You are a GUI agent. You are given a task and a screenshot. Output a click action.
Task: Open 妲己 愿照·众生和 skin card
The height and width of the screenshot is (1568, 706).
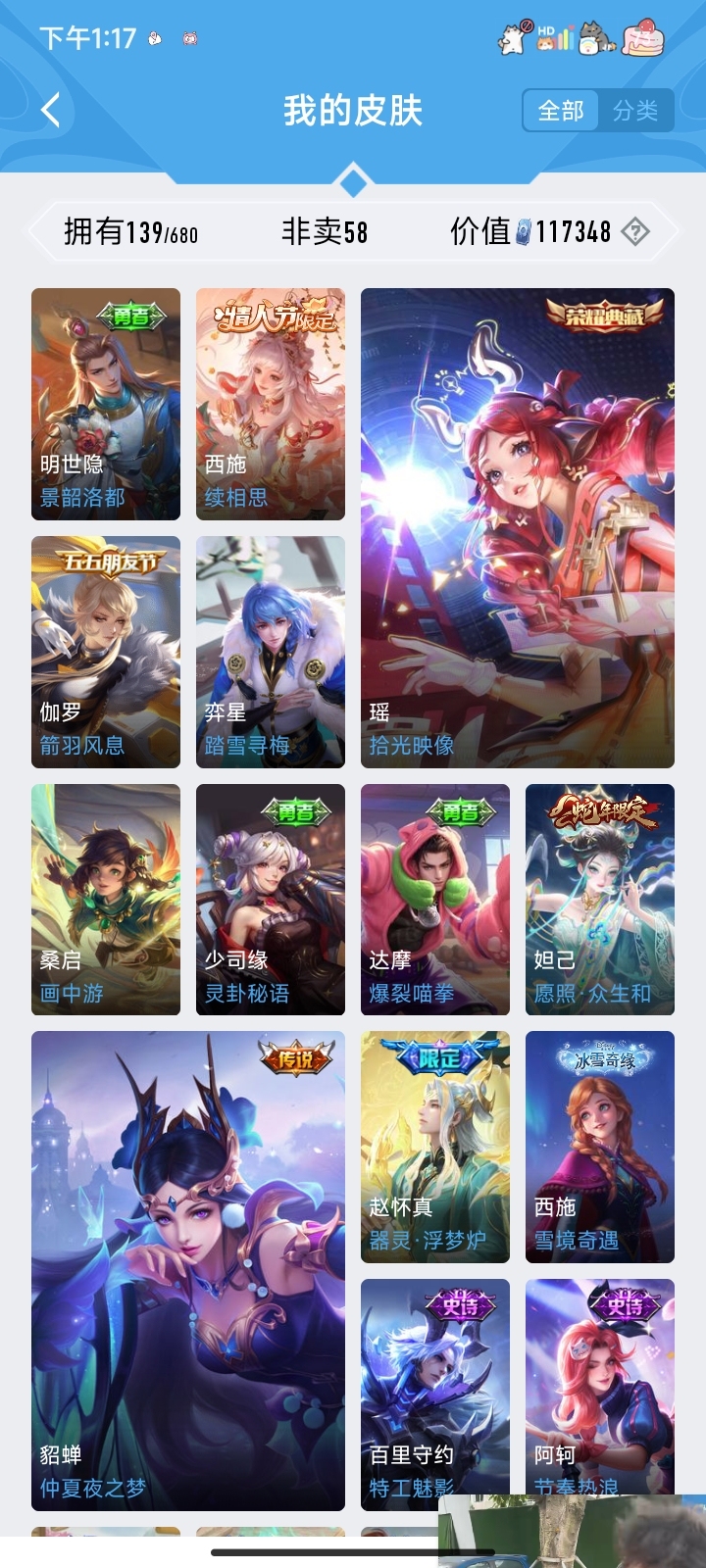(x=600, y=899)
